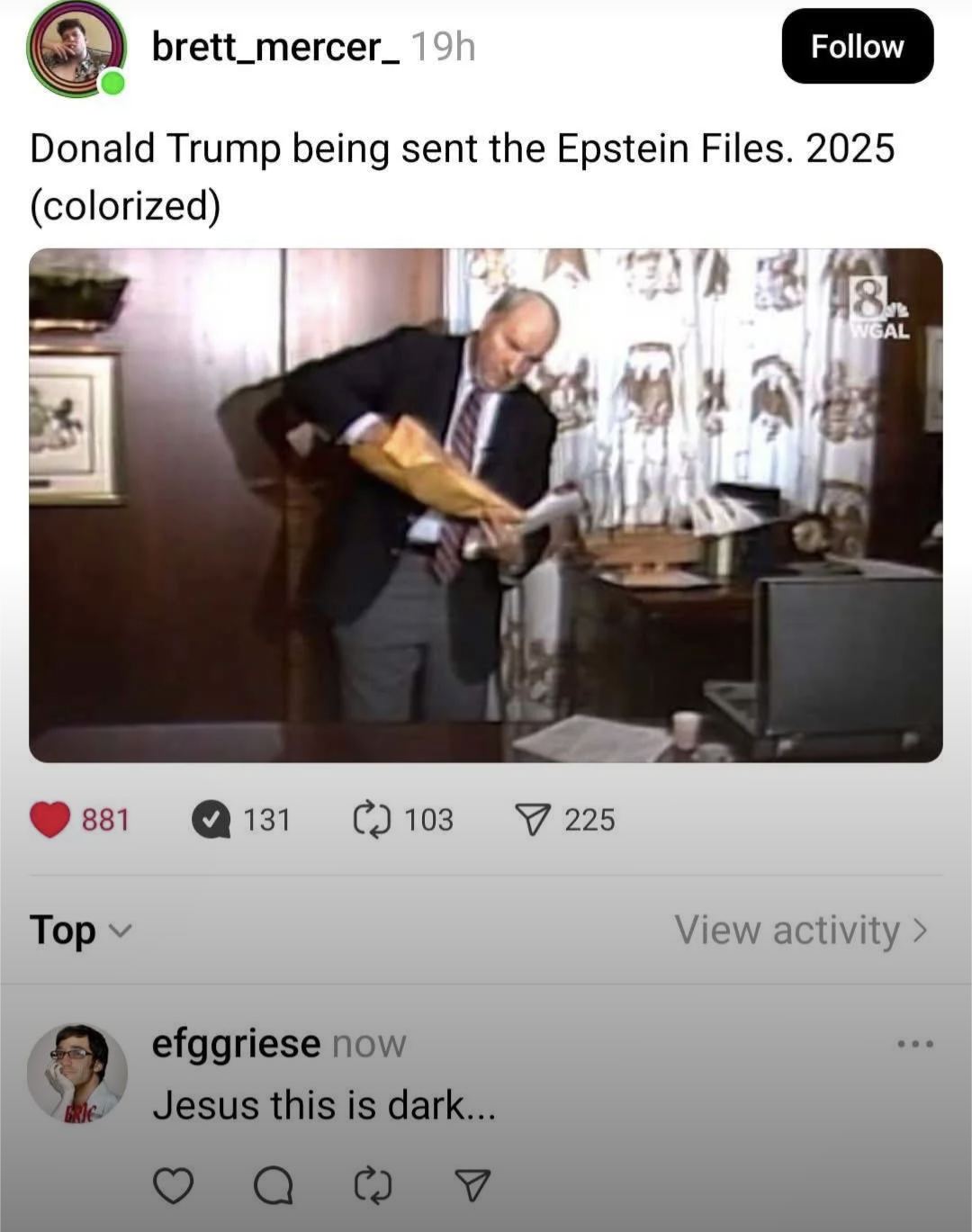
Task: Repost efggriese's reply
Action: pos(373,1185)
